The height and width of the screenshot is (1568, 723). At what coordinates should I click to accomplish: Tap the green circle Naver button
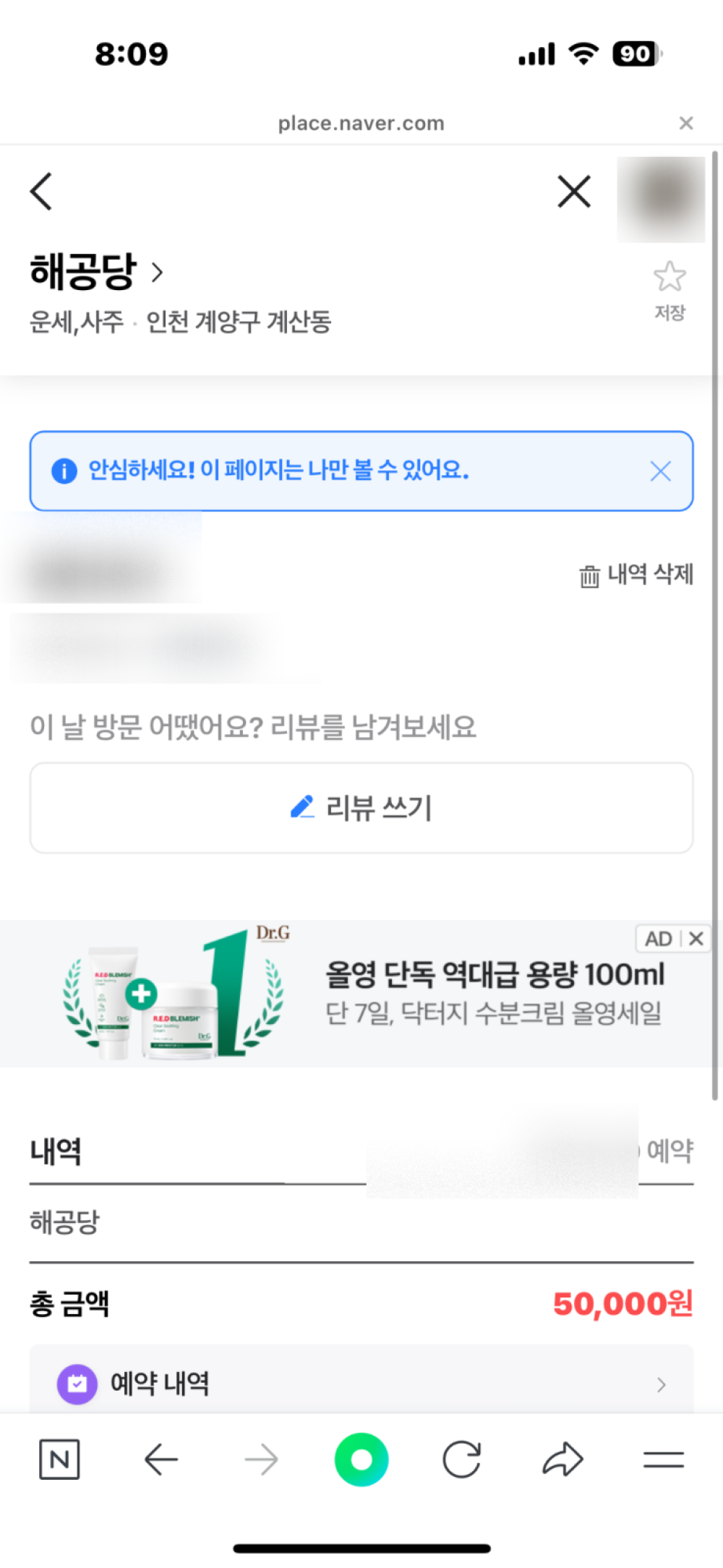point(361,1460)
